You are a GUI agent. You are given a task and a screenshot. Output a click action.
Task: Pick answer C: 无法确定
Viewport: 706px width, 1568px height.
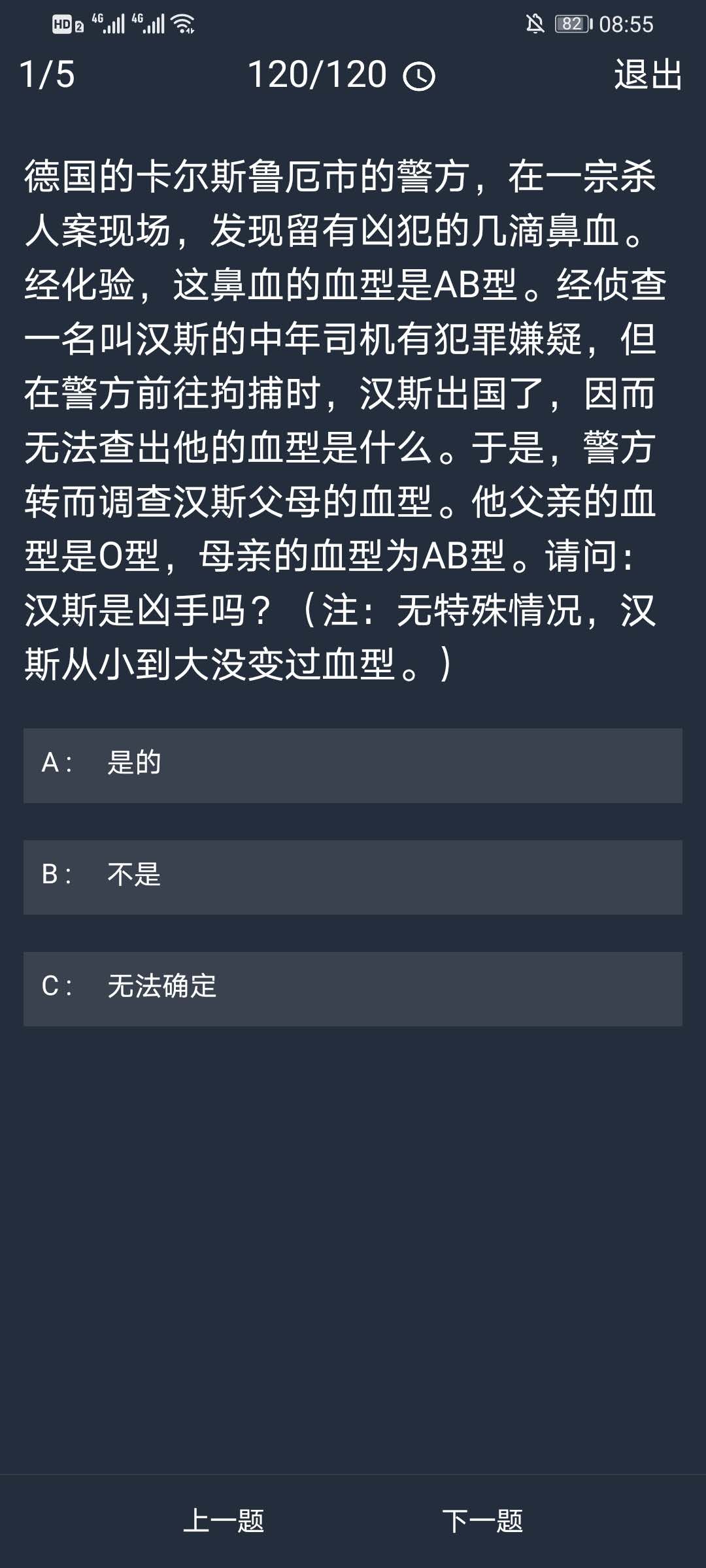click(x=353, y=988)
